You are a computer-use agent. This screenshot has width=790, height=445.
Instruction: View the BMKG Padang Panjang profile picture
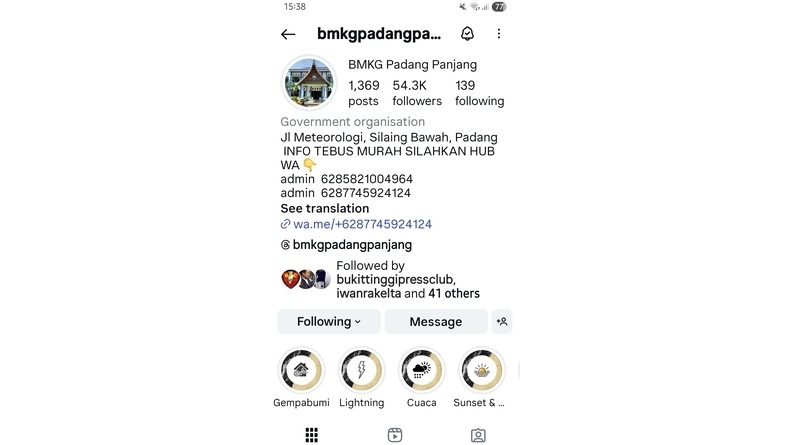[x=309, y=83]
